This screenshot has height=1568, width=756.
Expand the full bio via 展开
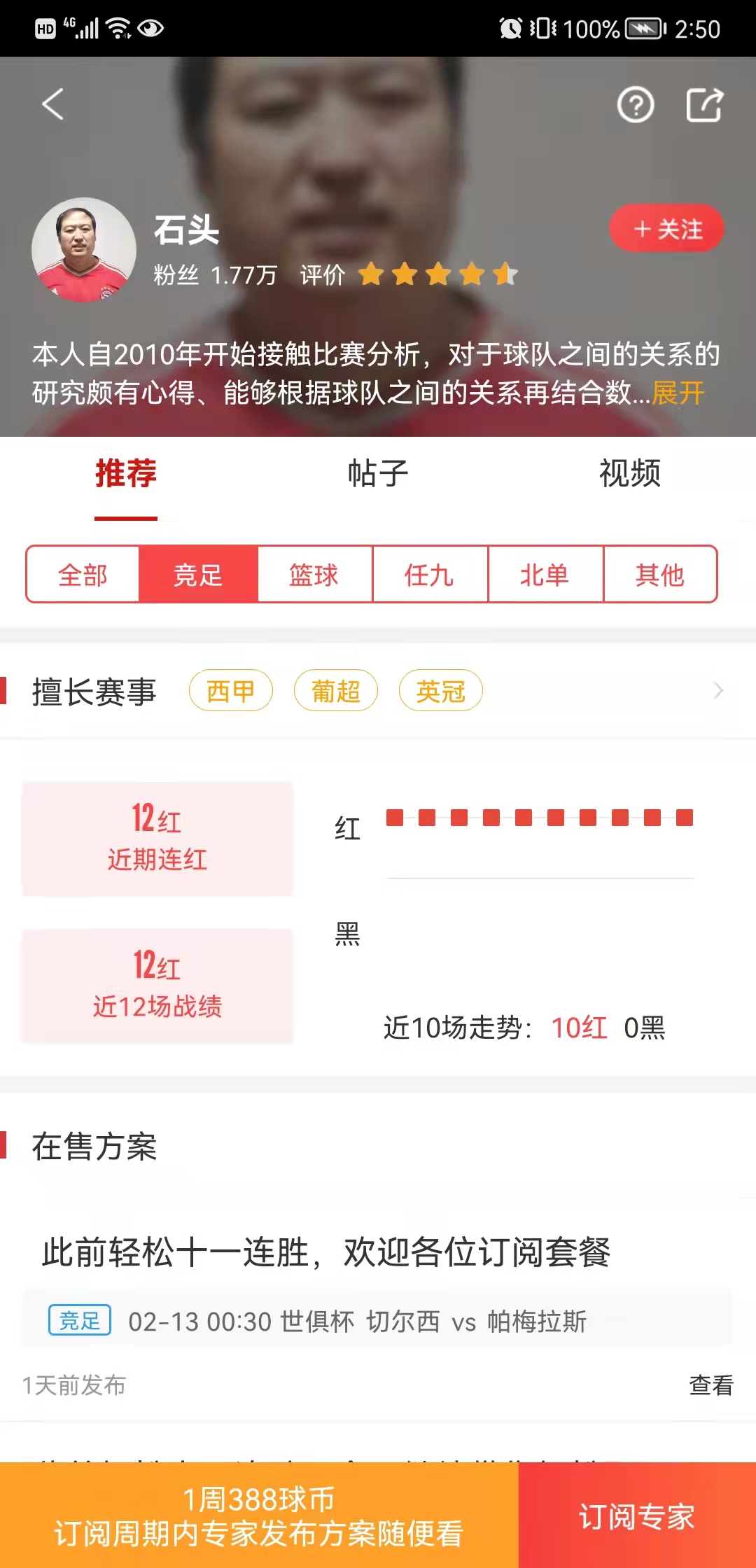(x=678, y=393)
